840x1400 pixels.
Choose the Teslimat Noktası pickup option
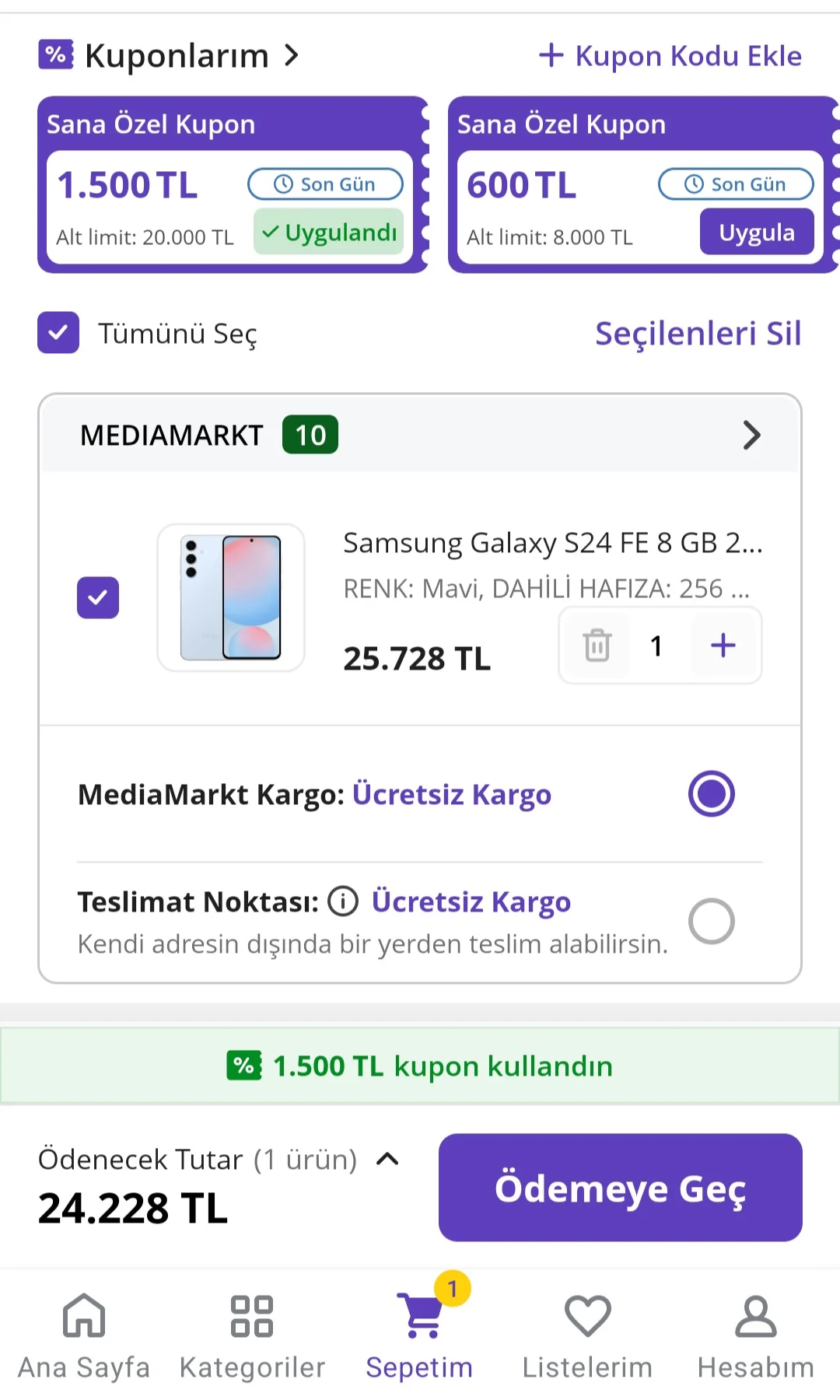click(711, 922)
